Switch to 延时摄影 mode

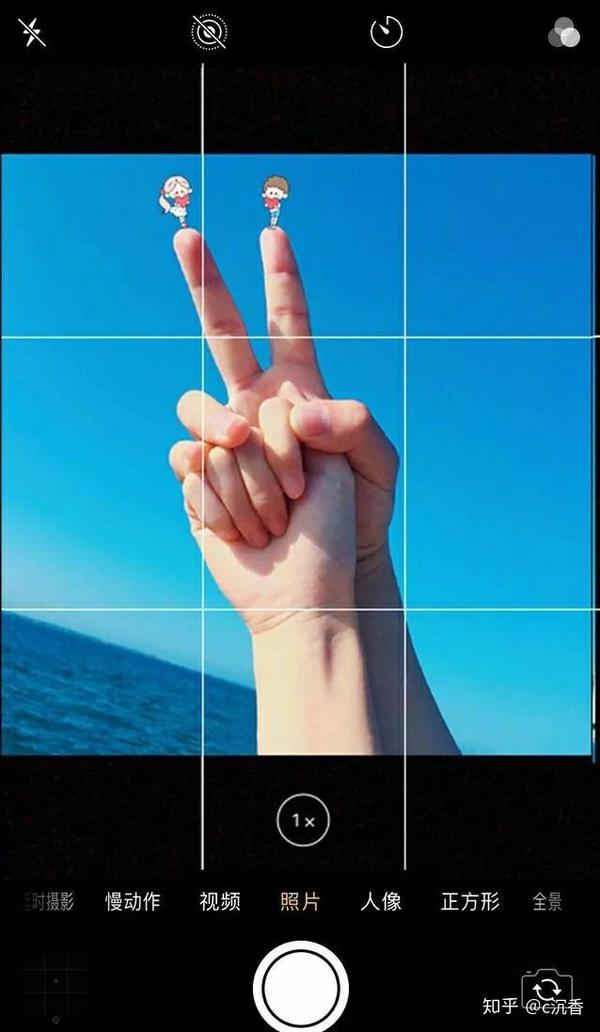47,902
